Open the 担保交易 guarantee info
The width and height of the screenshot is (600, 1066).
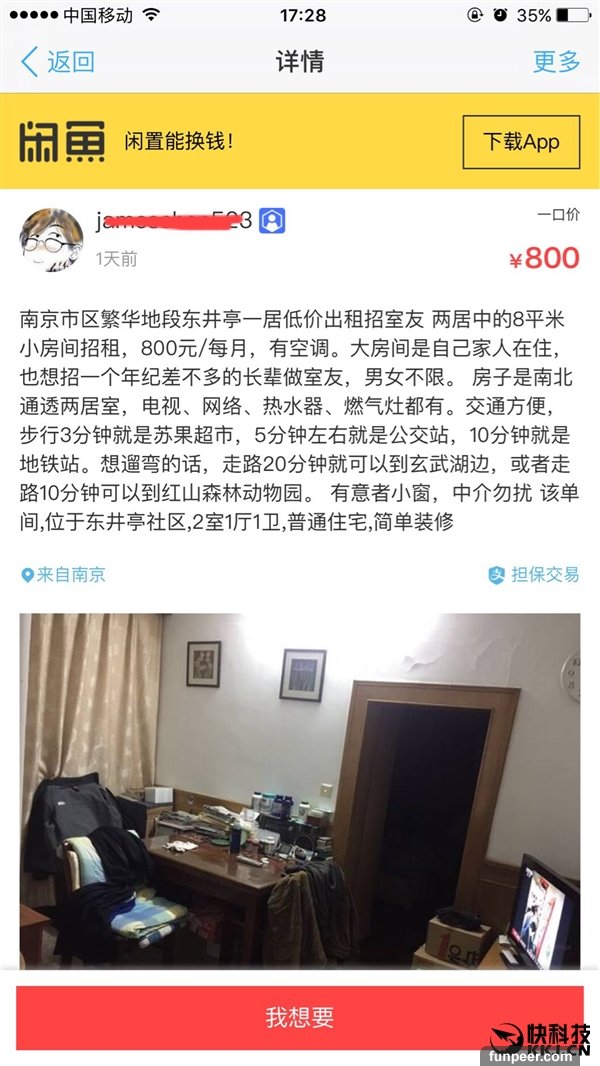pos(533,575)
